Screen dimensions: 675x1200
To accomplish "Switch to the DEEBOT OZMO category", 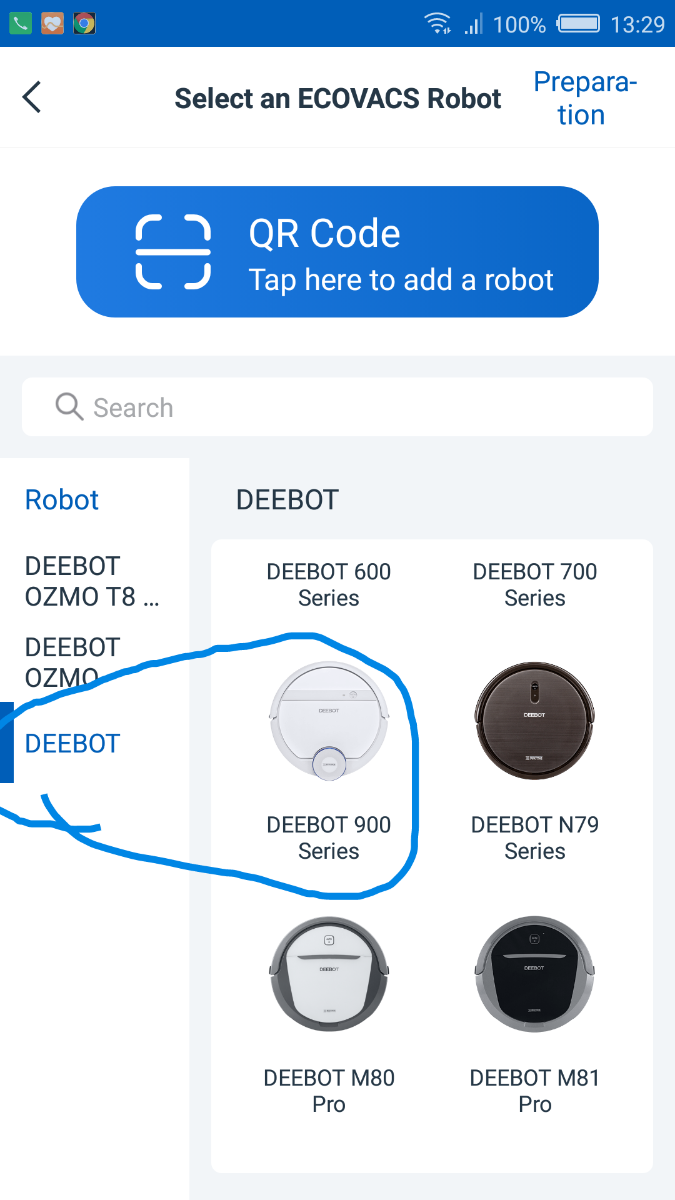I will [x=72, y=662].
